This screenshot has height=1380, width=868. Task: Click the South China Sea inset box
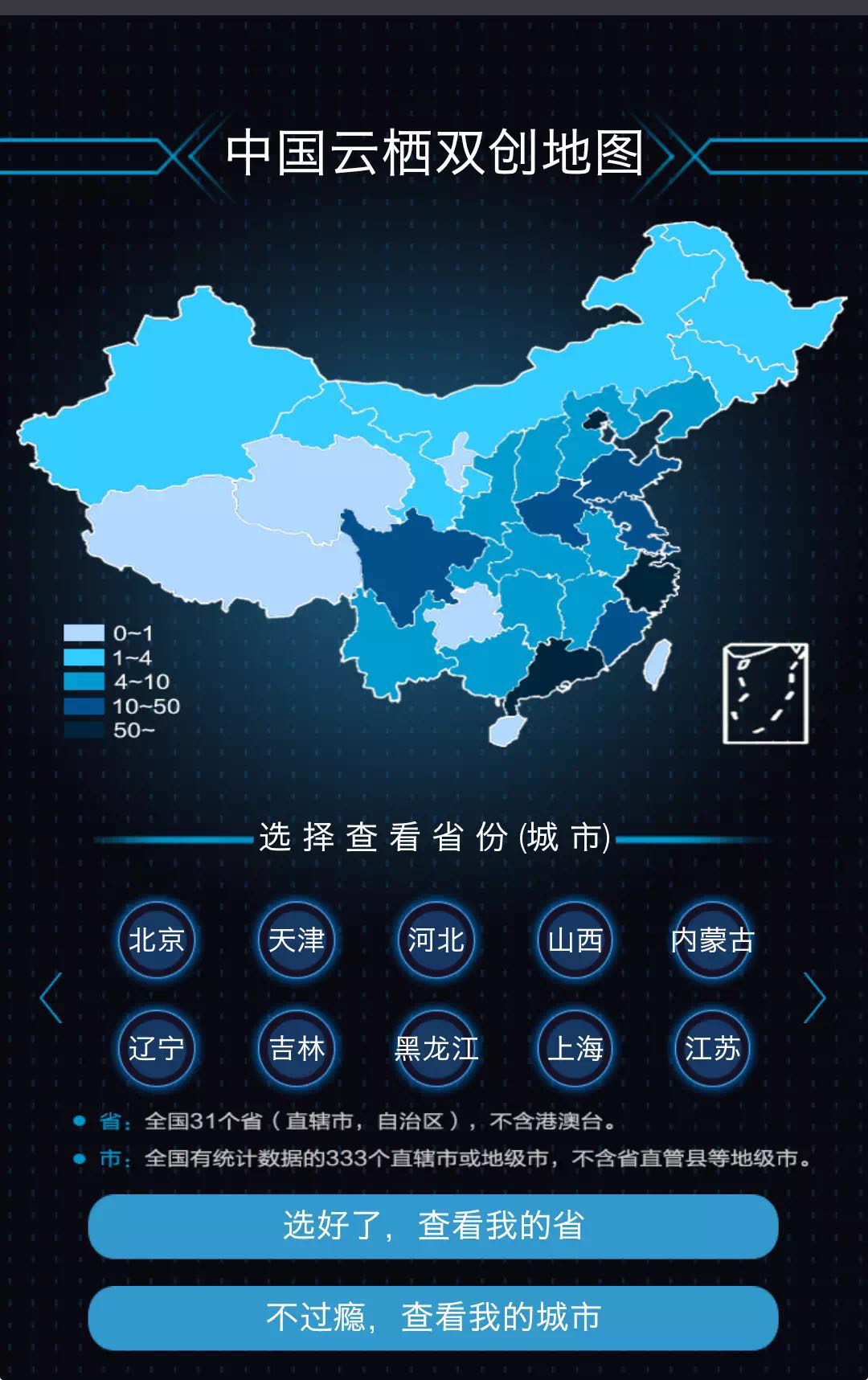click(x=765, y=695)
